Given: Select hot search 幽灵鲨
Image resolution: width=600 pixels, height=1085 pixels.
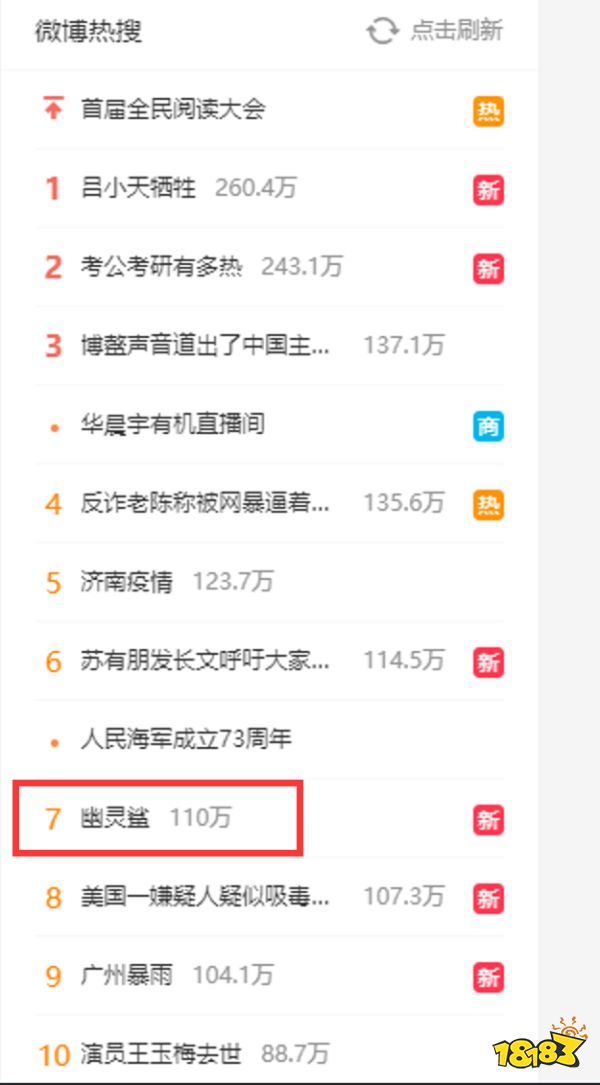Looking at the screenshot, I should 116,818.
